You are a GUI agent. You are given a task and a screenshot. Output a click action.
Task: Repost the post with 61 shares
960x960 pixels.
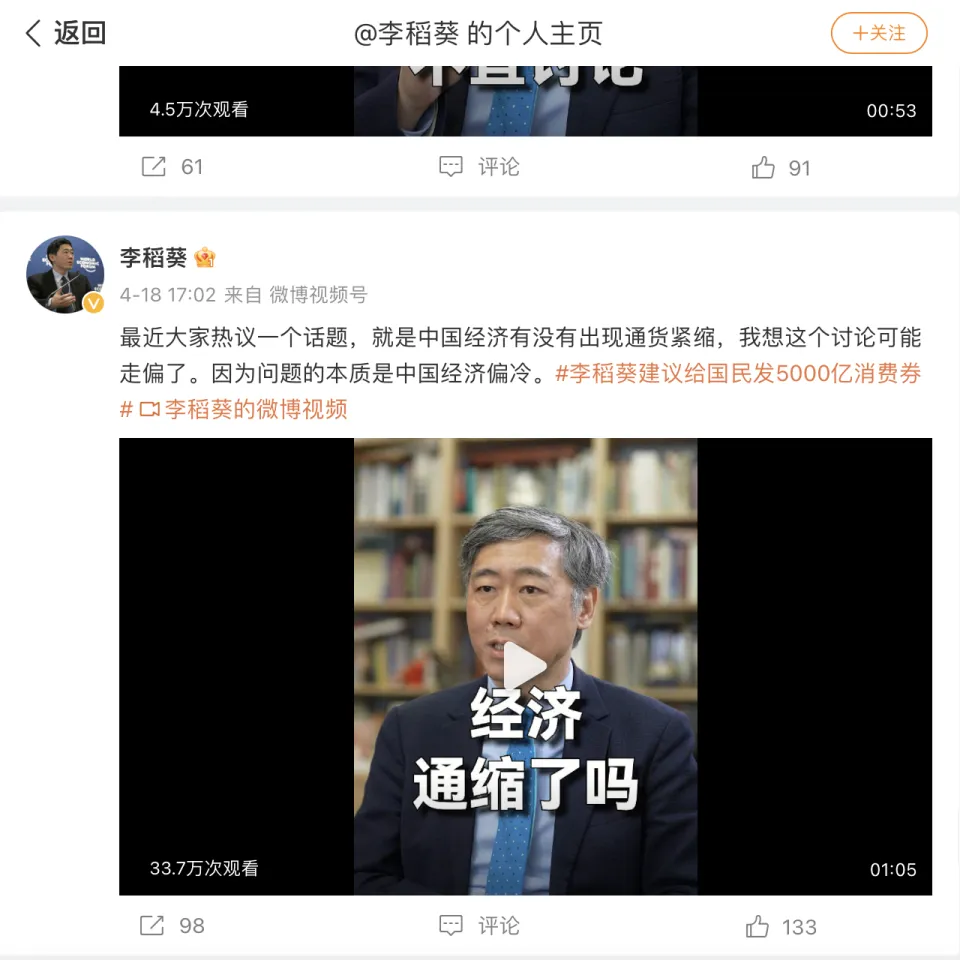[x=172, y=167]
